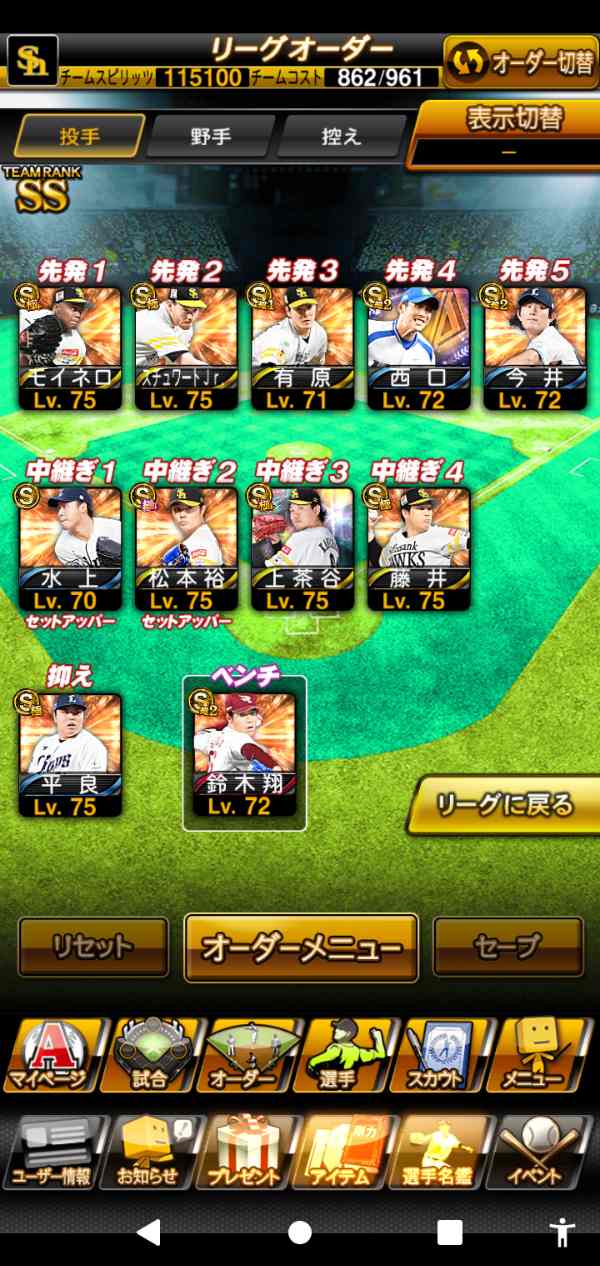The height and width of the screenshot is (1266, 600).
Task: Switch to the 野手 tab
Action: tap(210, 136)
